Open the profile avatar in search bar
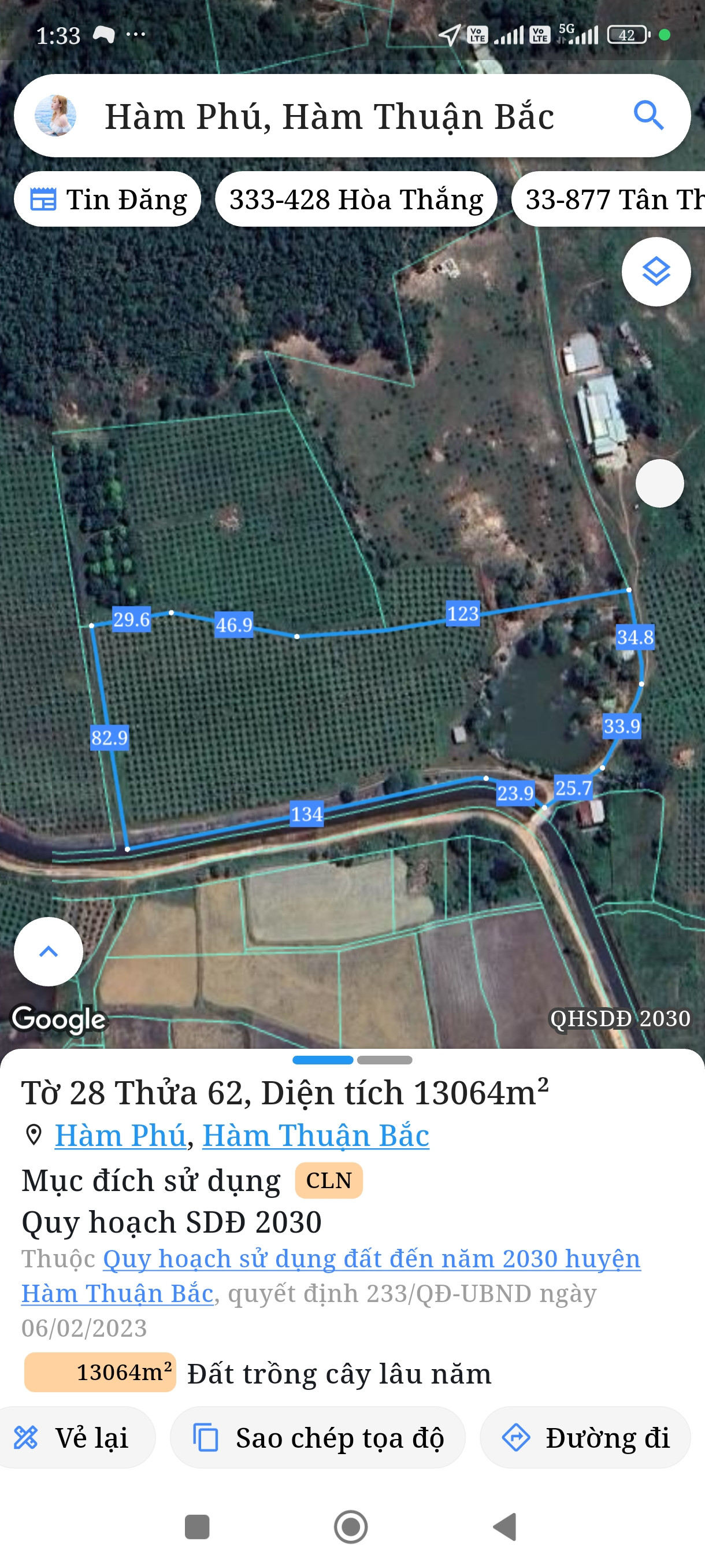This screenshot has width=705, height=1568. point(55,116)
